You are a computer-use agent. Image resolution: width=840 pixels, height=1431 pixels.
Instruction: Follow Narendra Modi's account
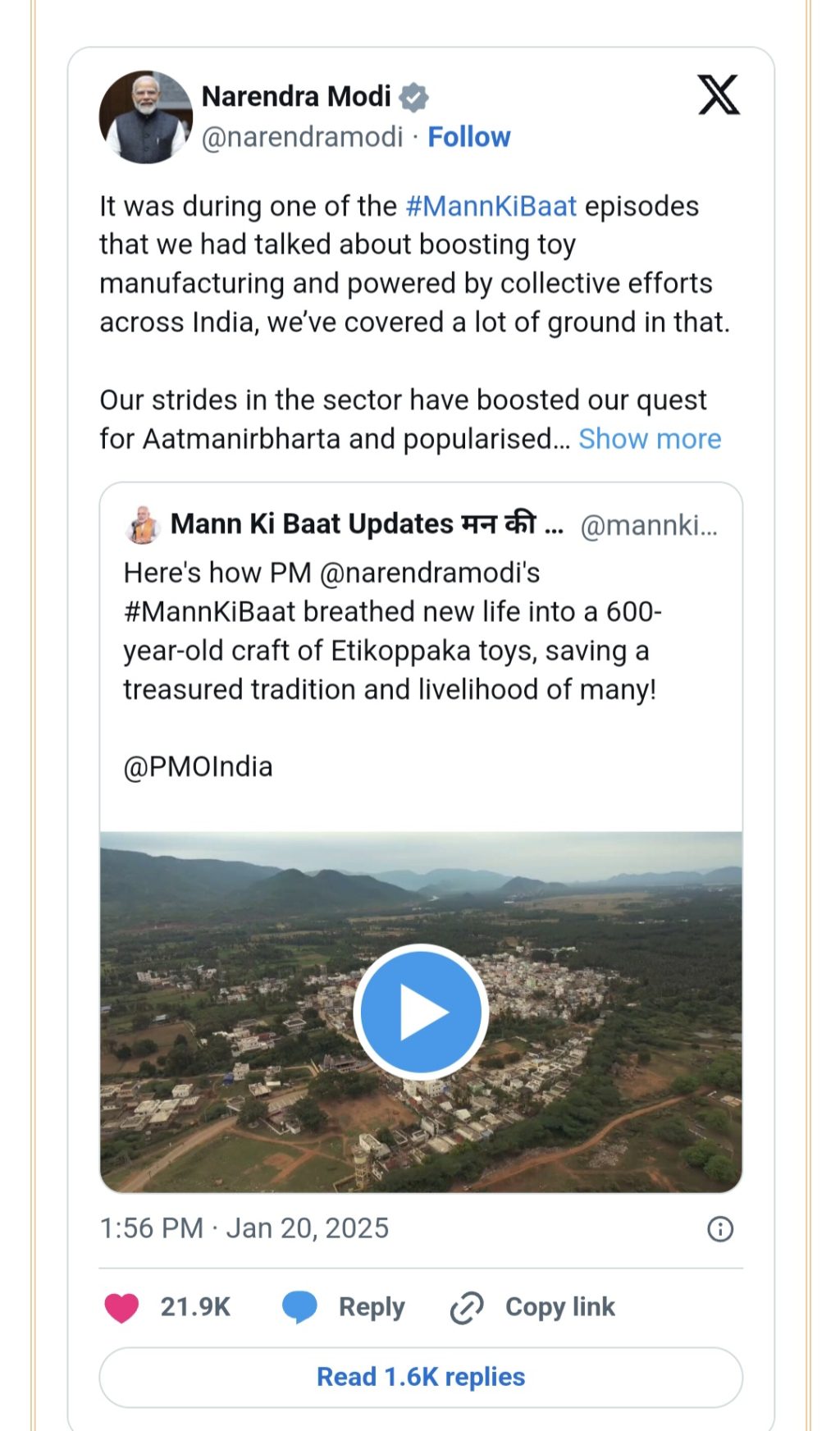(469, 137)
